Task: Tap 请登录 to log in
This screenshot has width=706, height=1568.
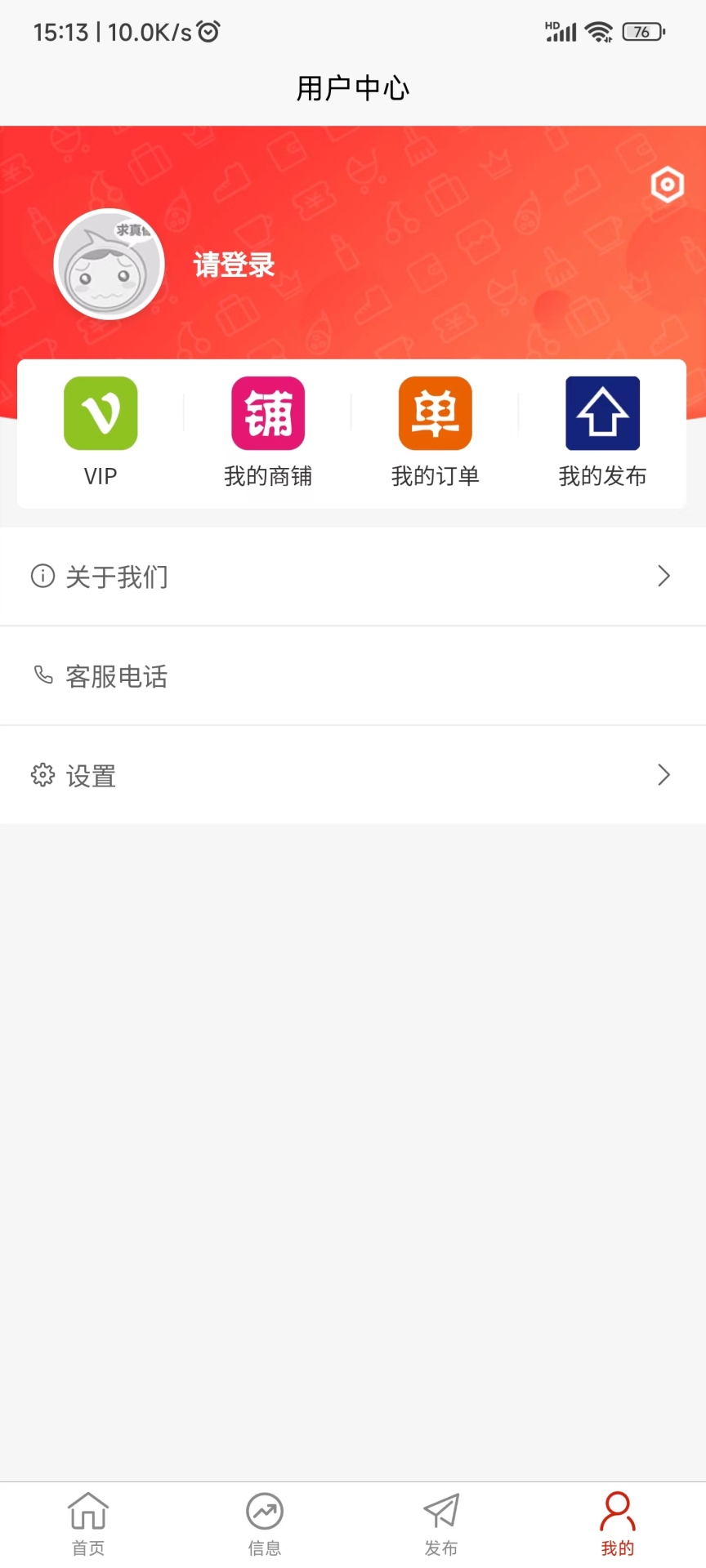Action: (234, 264)
